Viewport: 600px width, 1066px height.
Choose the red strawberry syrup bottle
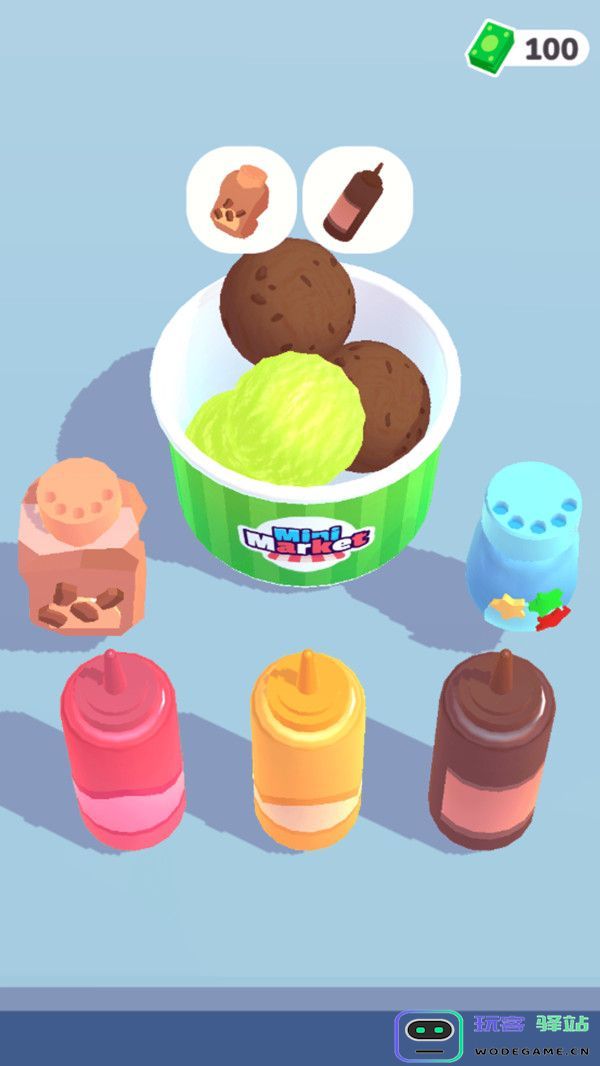[122, 749]
